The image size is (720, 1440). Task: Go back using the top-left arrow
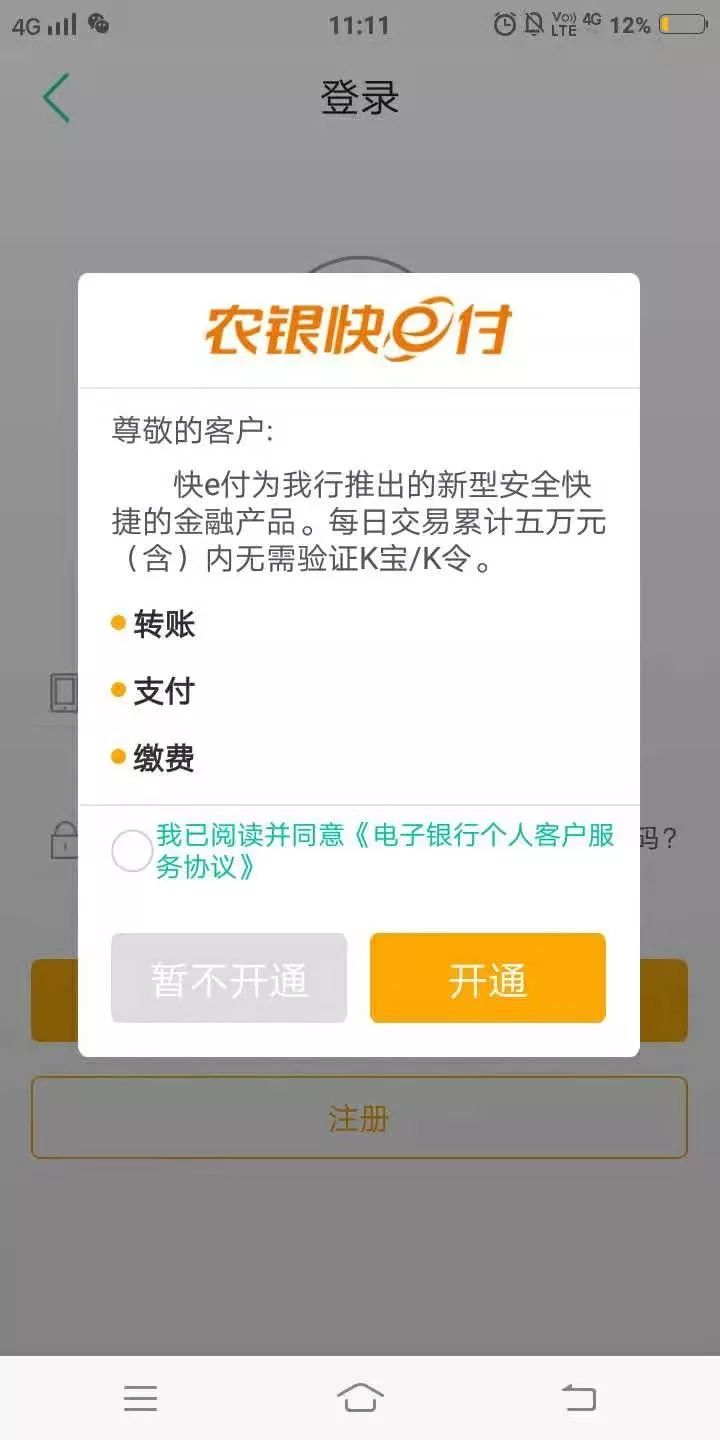57,98
